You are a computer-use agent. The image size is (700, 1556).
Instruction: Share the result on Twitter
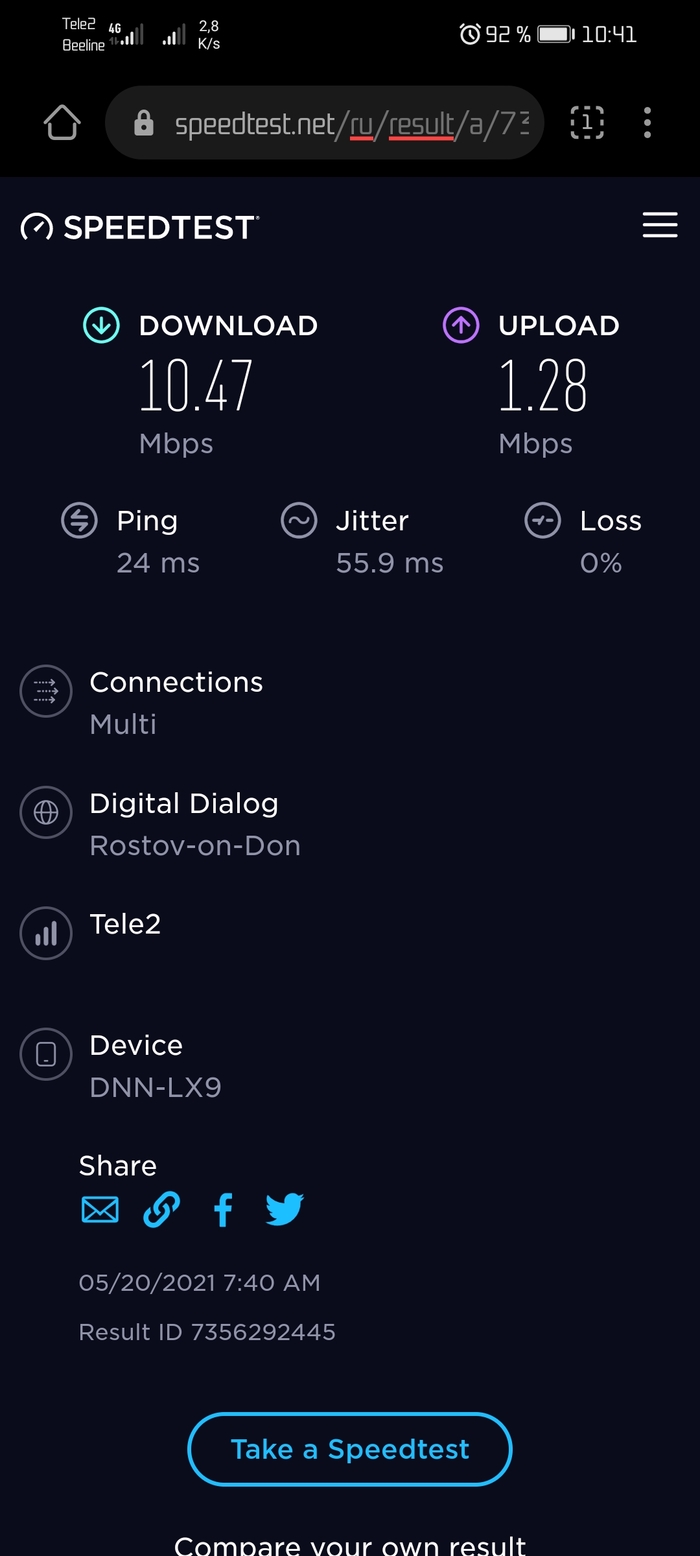tap(285, 1211)
